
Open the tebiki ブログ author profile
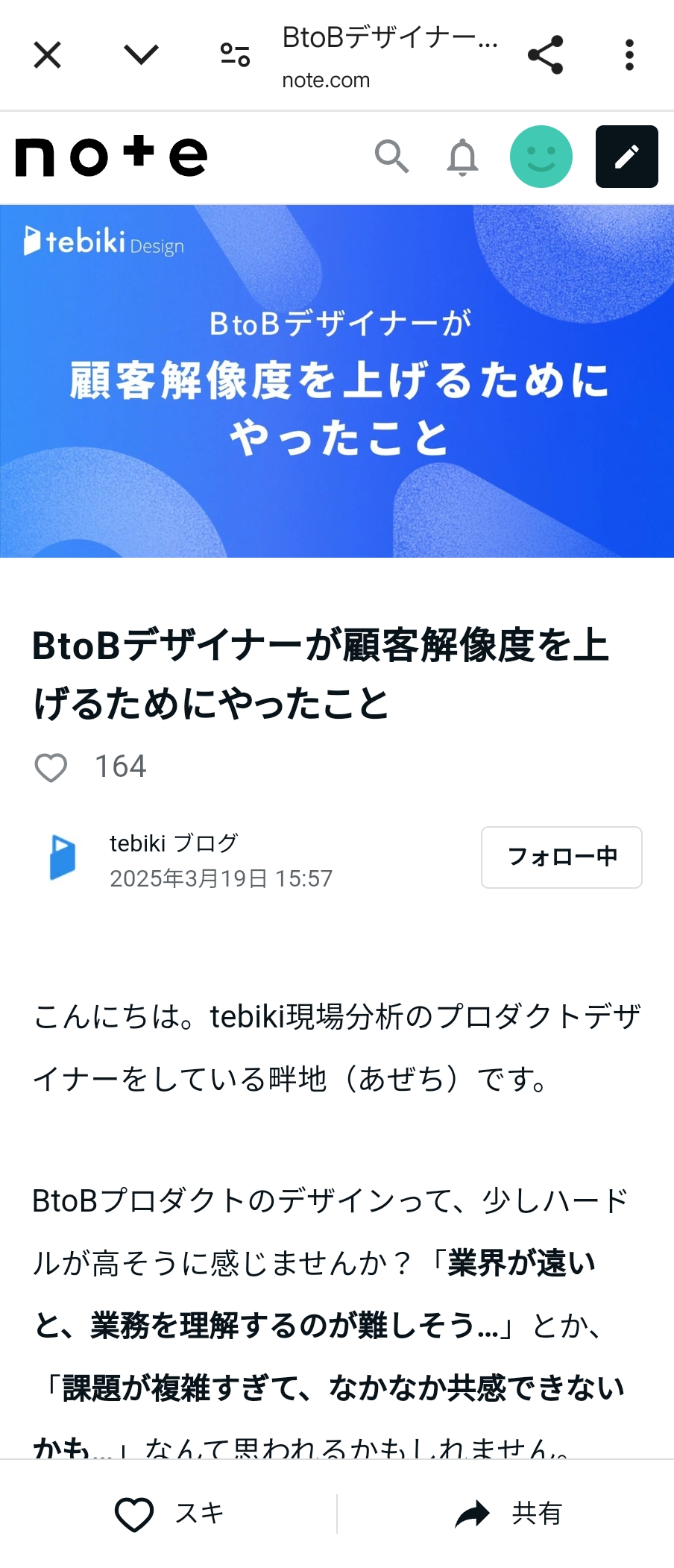click(x=174, y=843)
